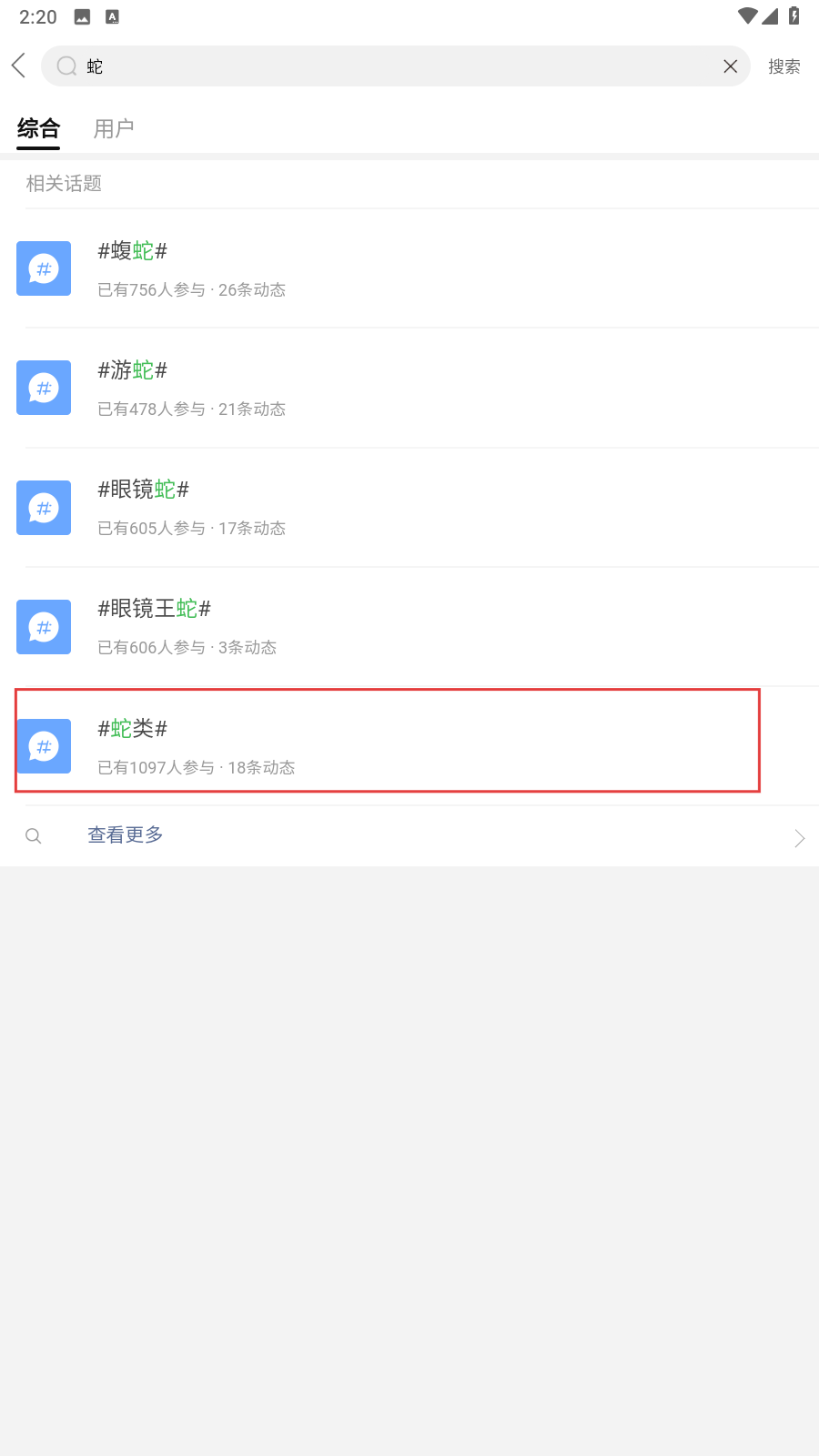Open the #眼镜王蛇# topic
Screen dimensions: 819x1456
coord(409,626)
